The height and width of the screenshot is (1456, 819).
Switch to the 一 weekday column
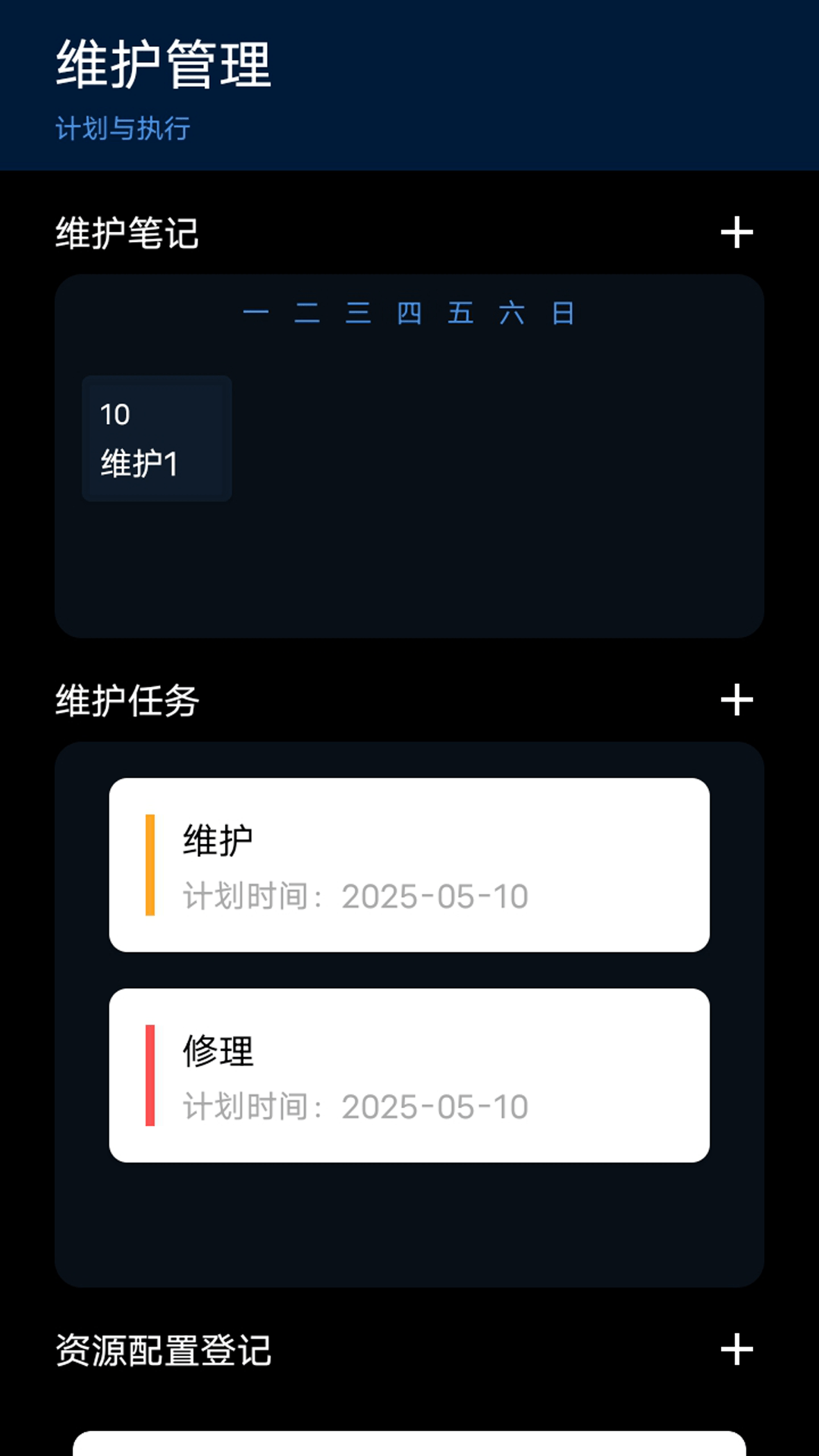(x=256, y=313)
